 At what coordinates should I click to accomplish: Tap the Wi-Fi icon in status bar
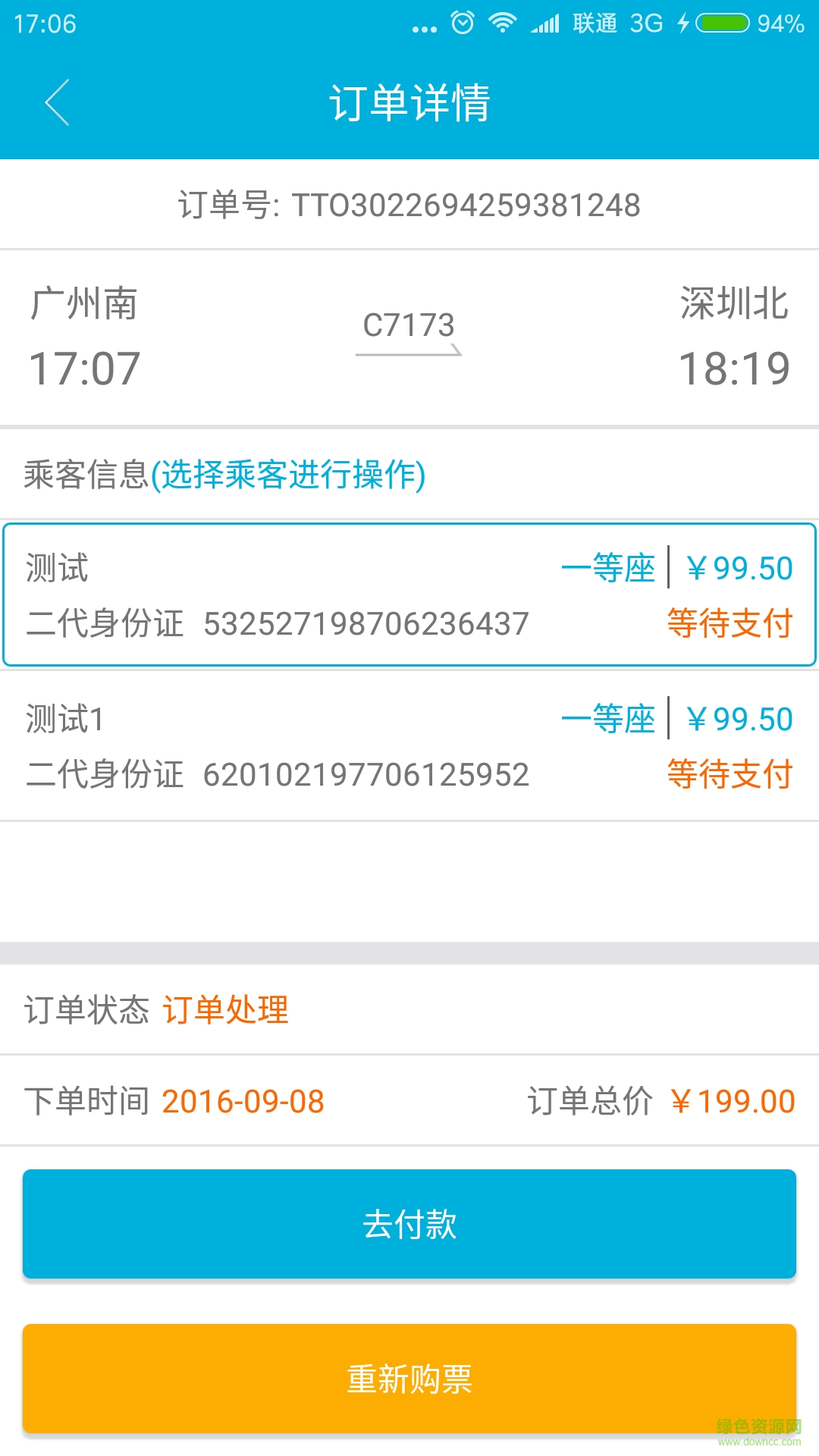click(x=504, y=23)
